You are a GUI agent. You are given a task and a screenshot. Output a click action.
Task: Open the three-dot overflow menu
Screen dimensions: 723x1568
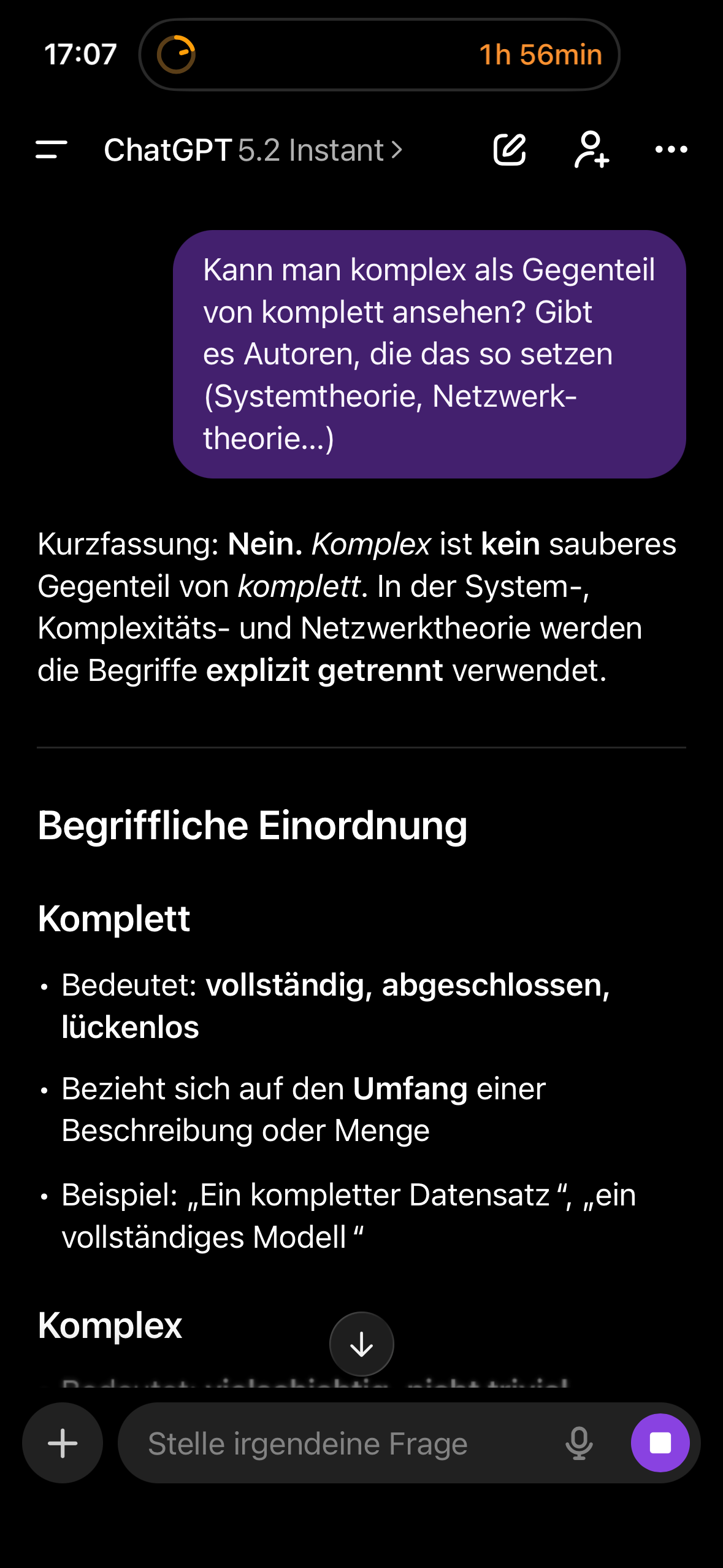(671, 150)
